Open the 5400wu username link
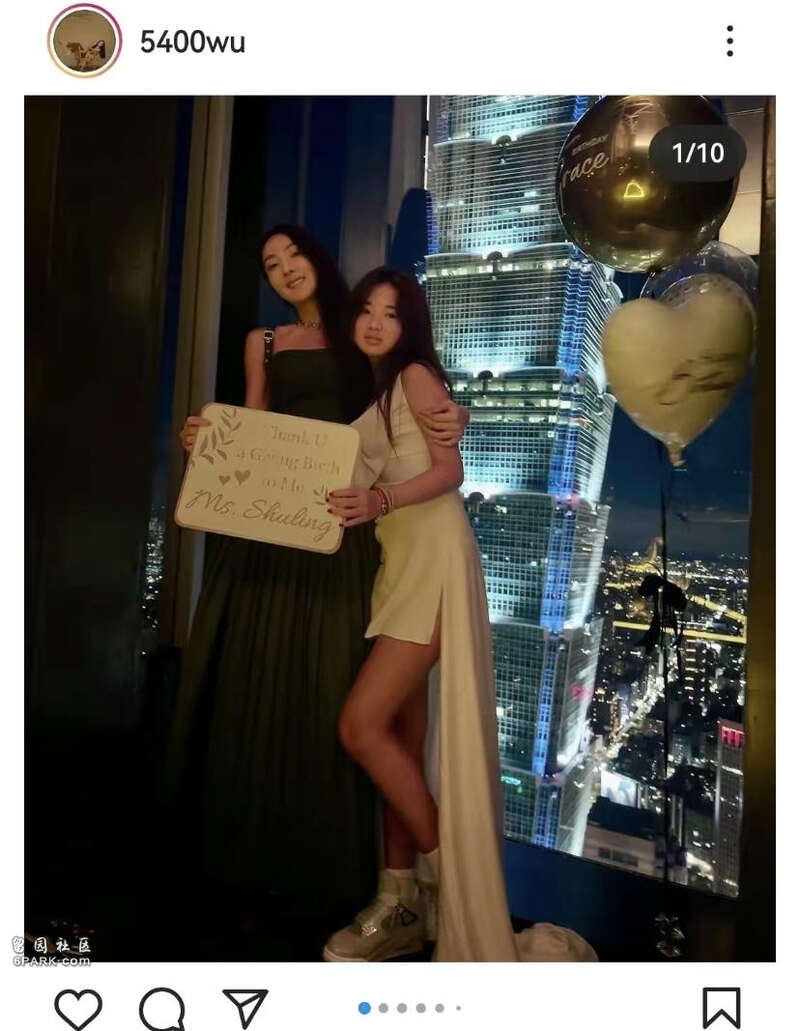Image resolution: width=800 pixels, height=1031 pixels. click(192, 42)
